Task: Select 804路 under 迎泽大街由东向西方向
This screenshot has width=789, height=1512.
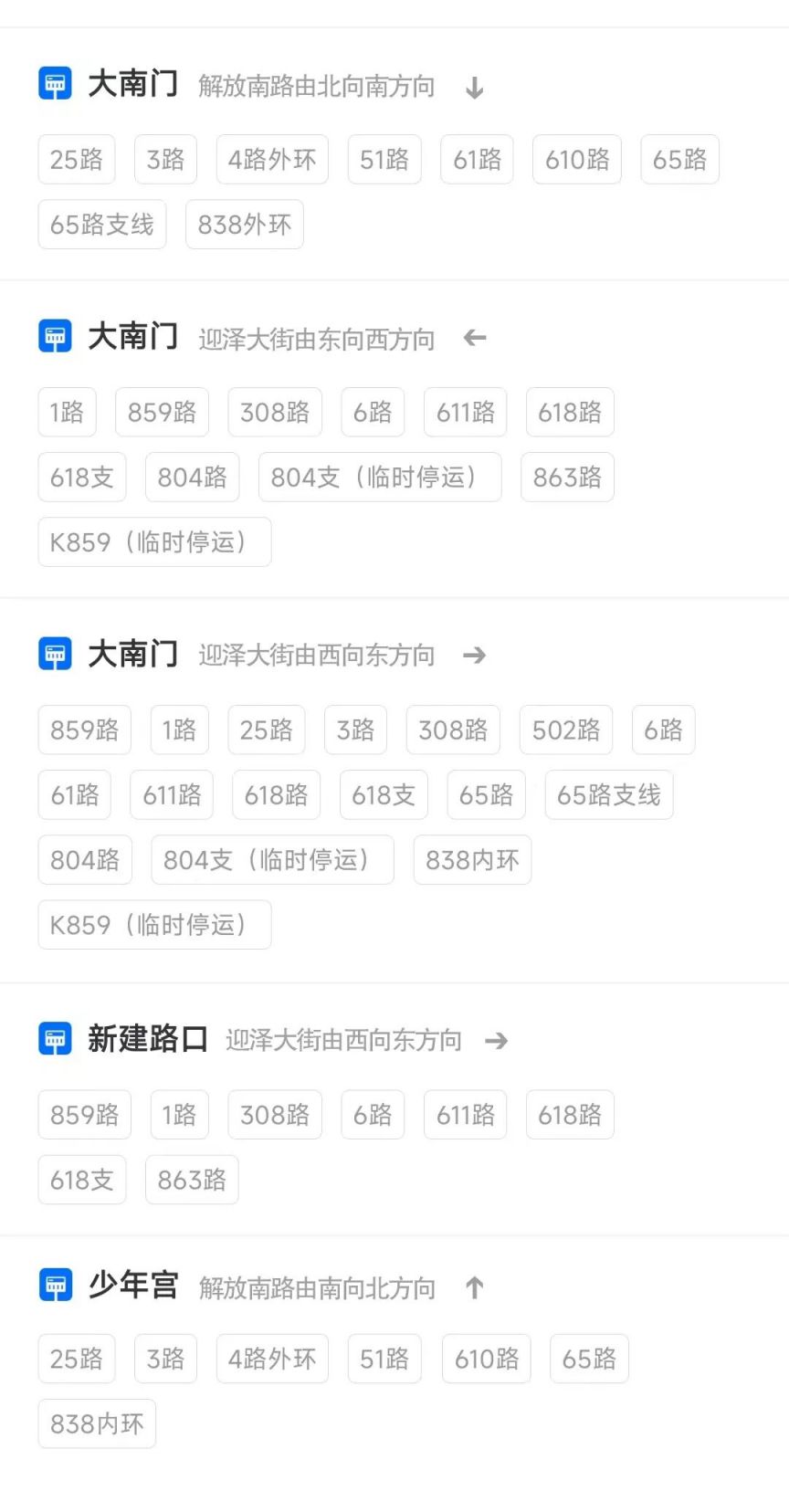Action: pyautogui.click(x=192, y=478)
